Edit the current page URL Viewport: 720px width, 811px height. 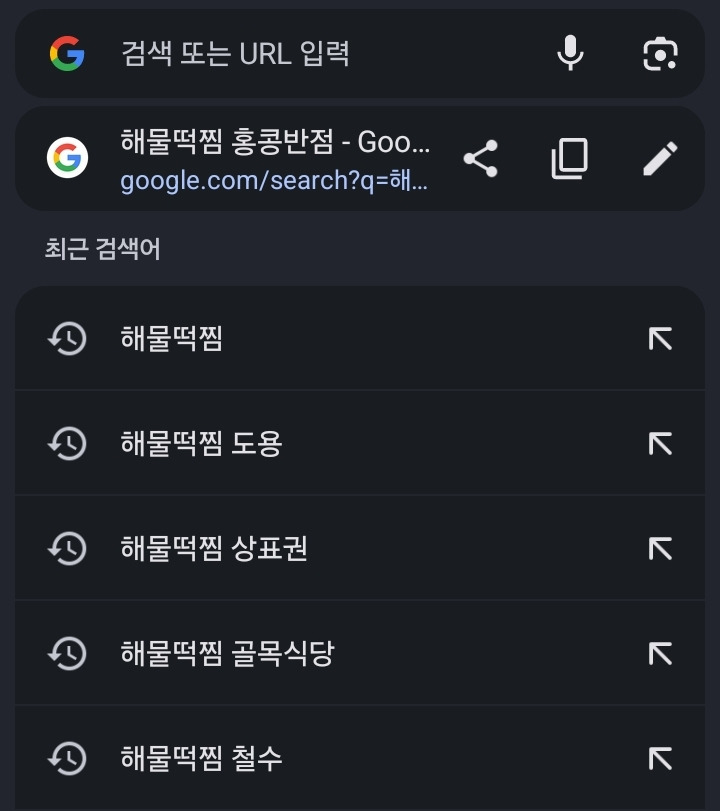coord(660,158)
